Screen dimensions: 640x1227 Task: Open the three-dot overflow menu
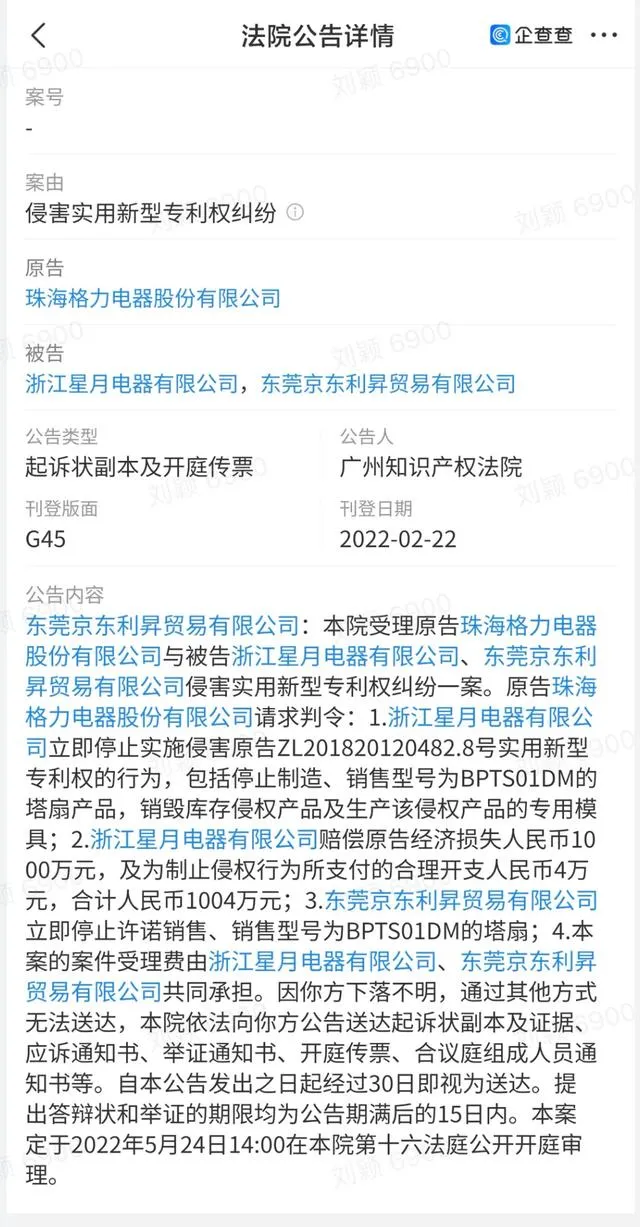click(x=605, y=36)
